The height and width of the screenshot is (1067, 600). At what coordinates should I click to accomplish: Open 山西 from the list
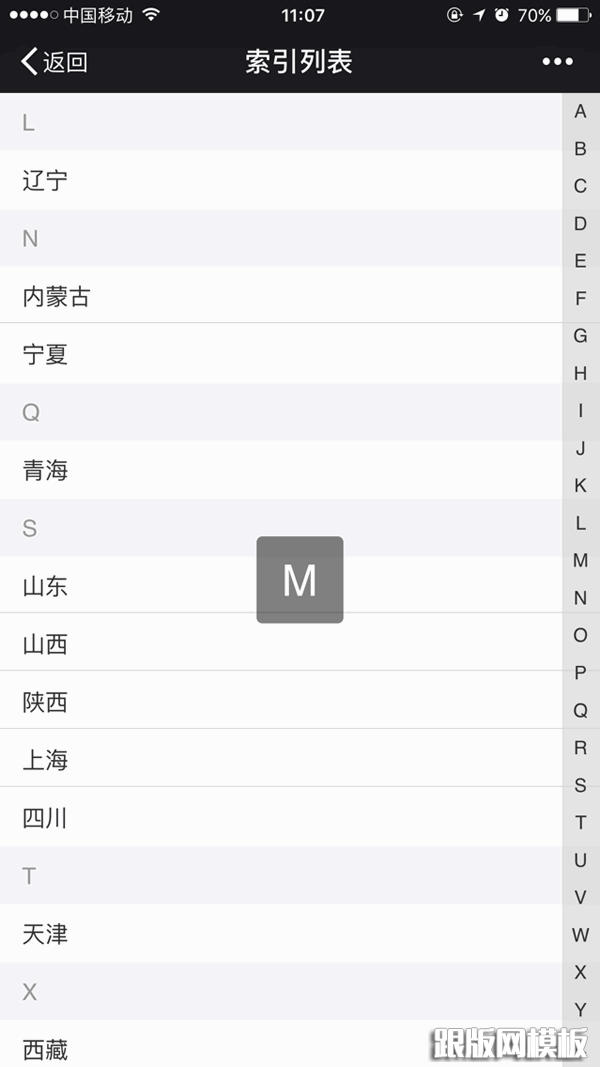281,643
